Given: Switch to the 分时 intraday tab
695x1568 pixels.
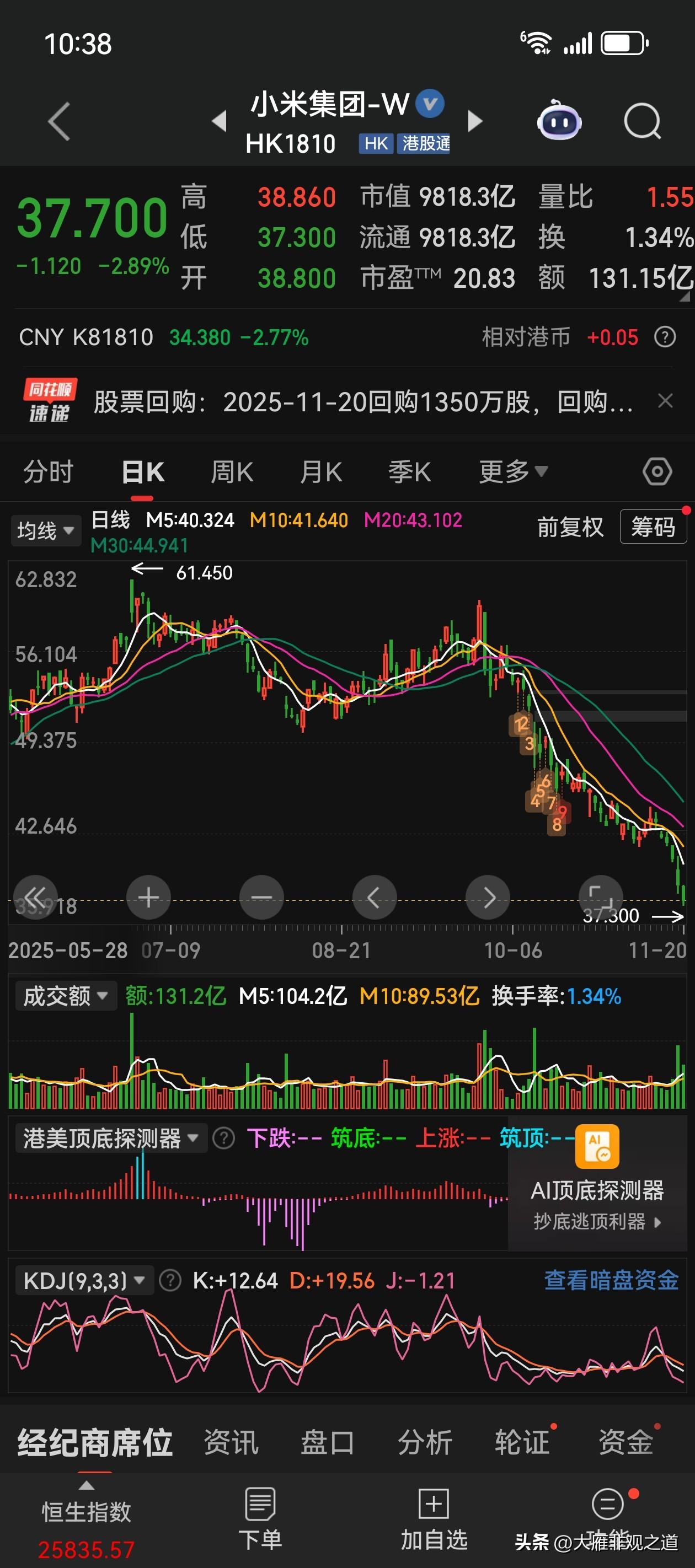Looking at the screenshot, I should (x=48, y=472).
